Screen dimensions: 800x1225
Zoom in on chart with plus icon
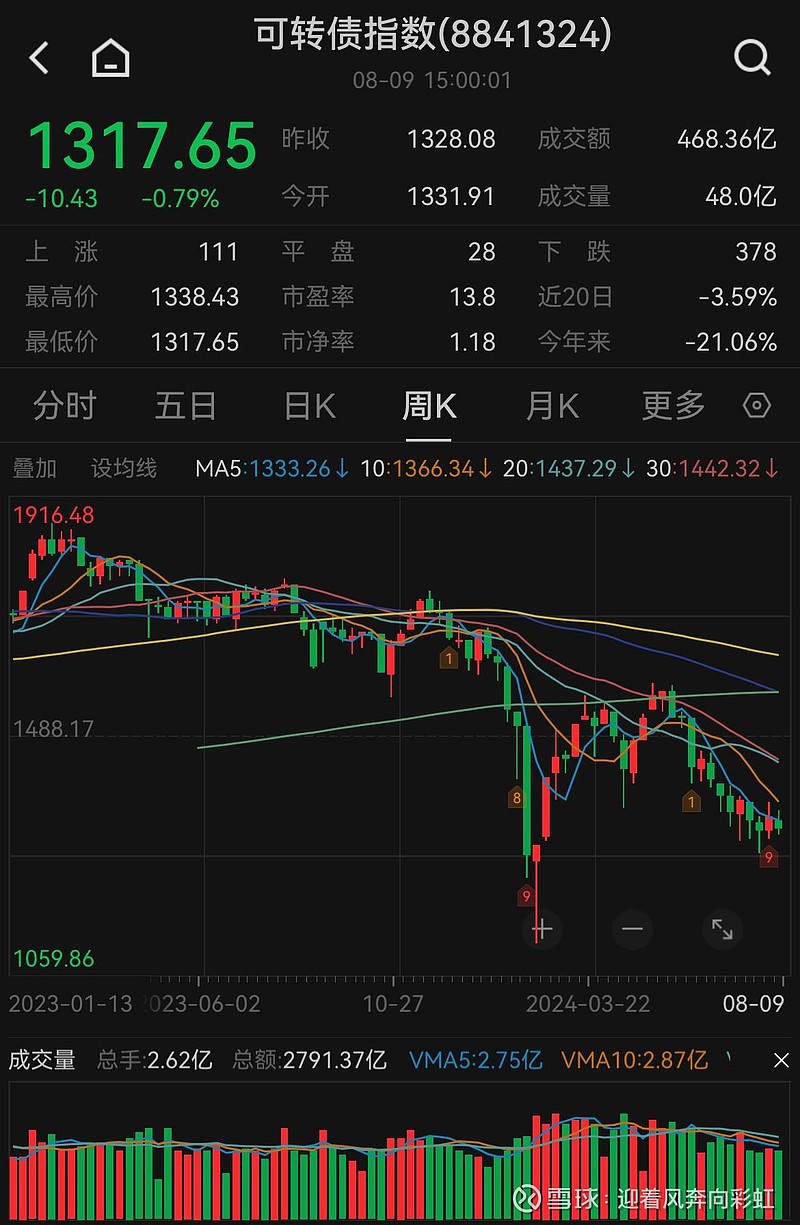pyautogui.click(x=541, y=929)
